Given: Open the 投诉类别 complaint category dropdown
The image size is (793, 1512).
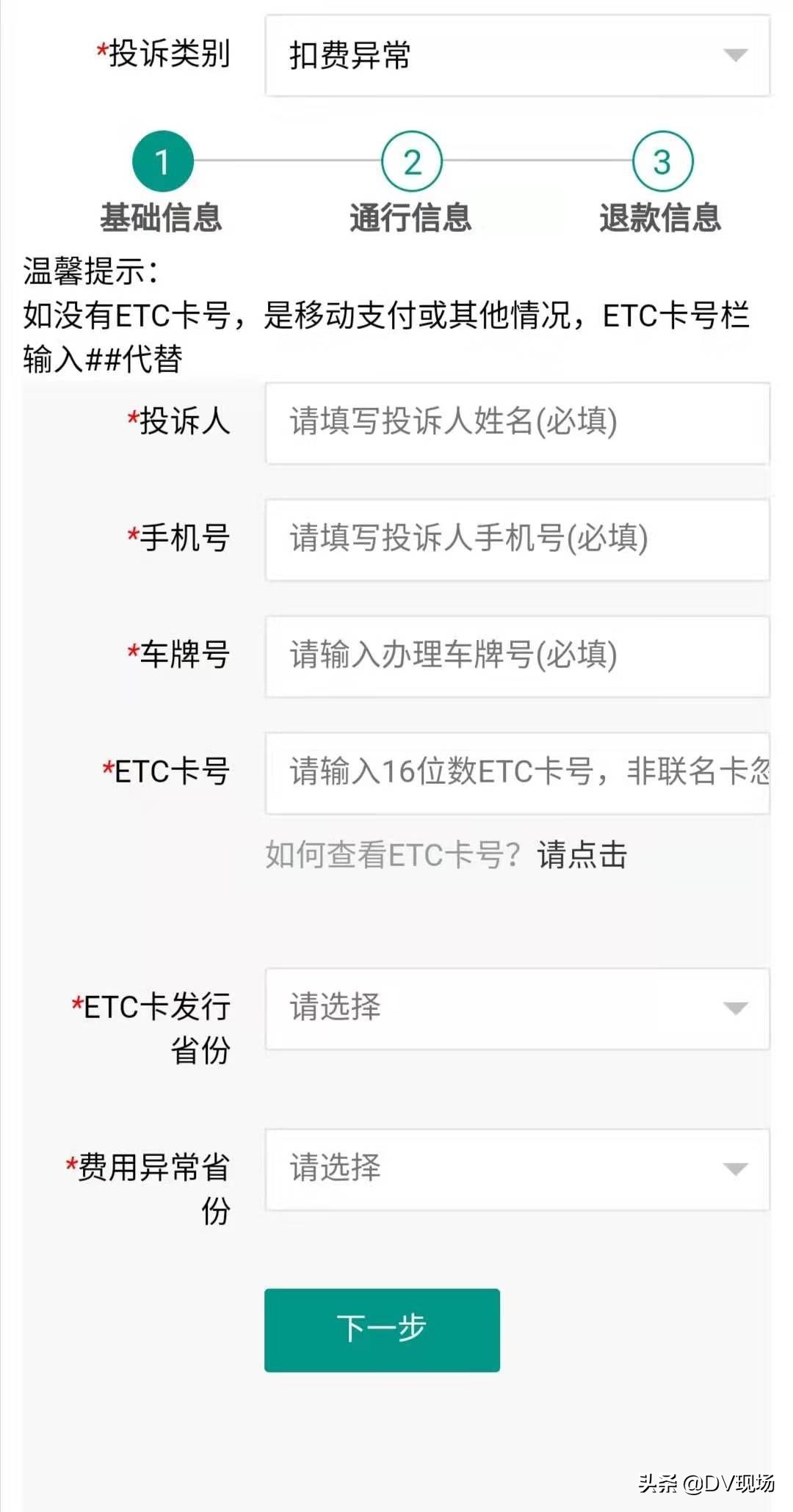Looking at the screenshot, I should coord(514,55).
